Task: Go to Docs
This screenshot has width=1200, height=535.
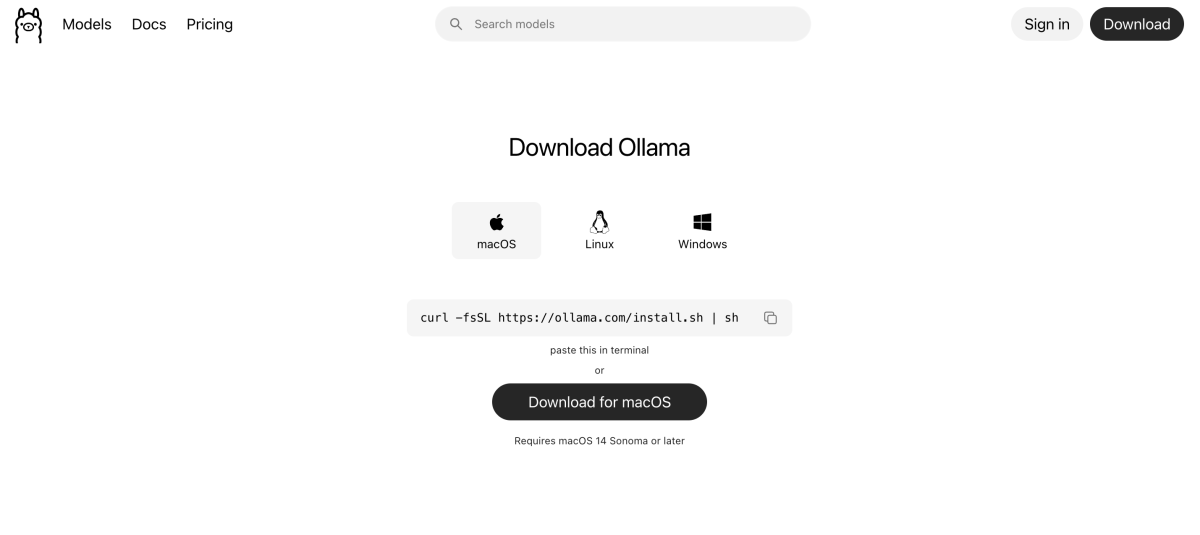Action: 149,24
